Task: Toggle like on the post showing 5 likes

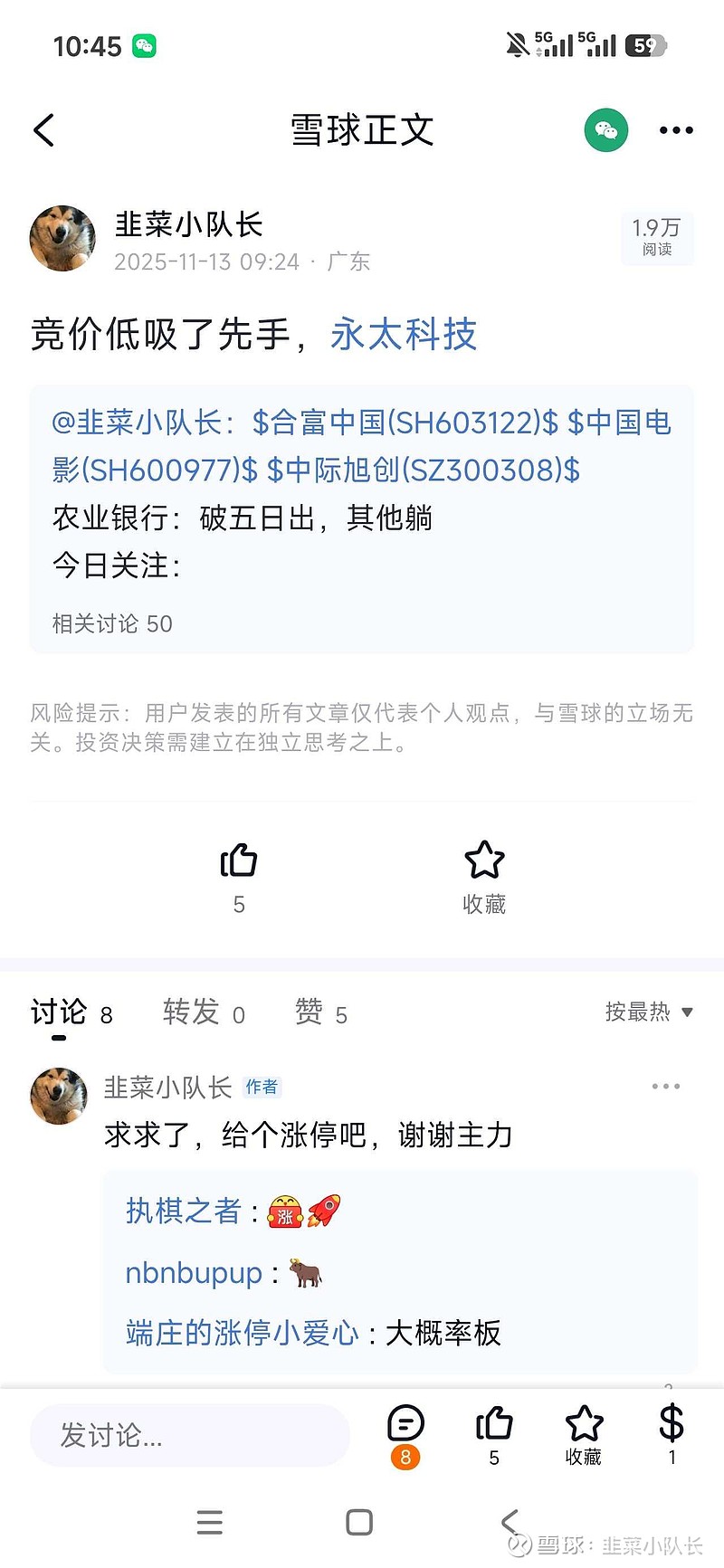Action: pyautogui.click(x=237, y=860)
